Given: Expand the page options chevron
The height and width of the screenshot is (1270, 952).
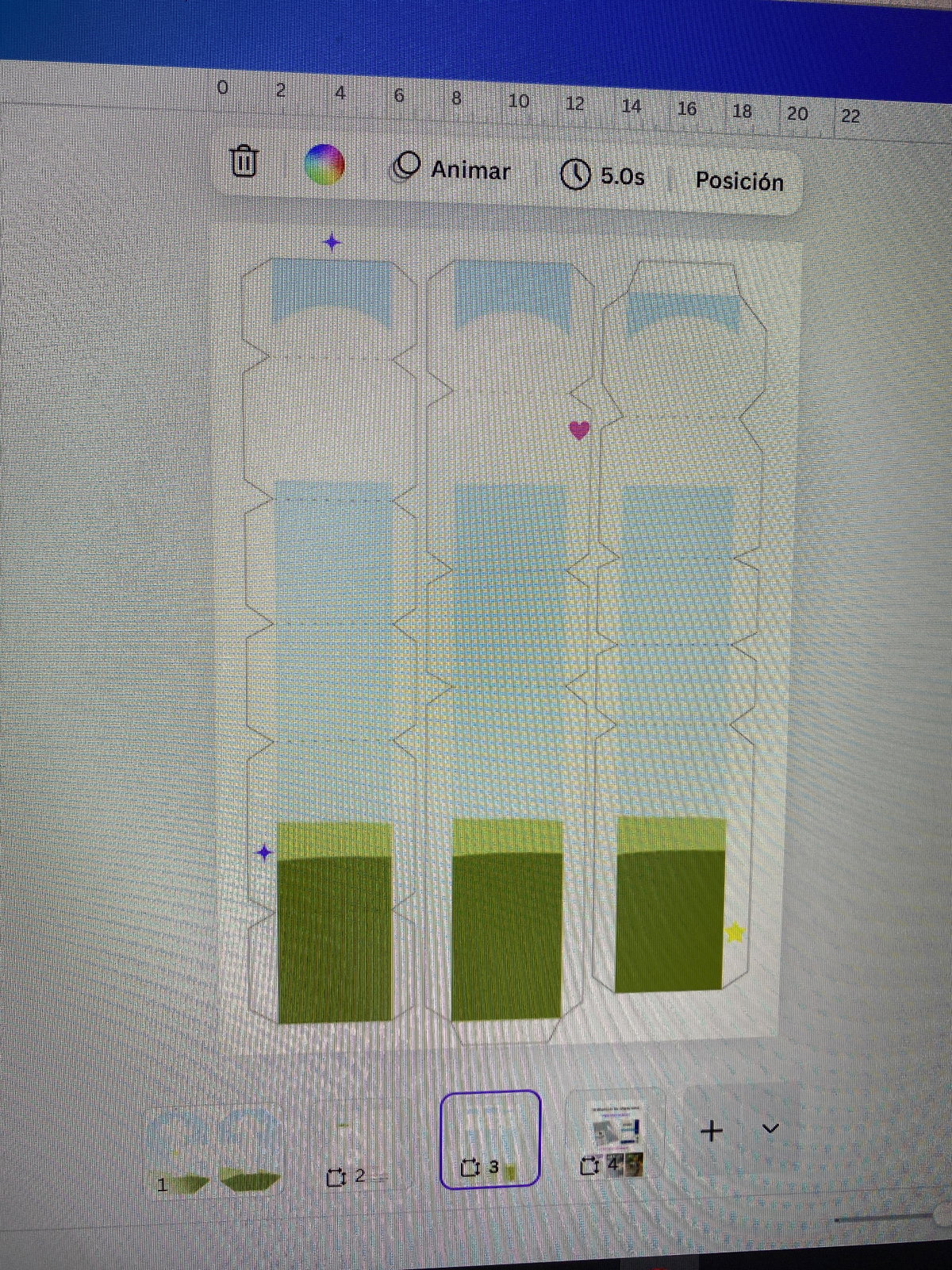Looking at the screenshot, I should pos(770,1129).
